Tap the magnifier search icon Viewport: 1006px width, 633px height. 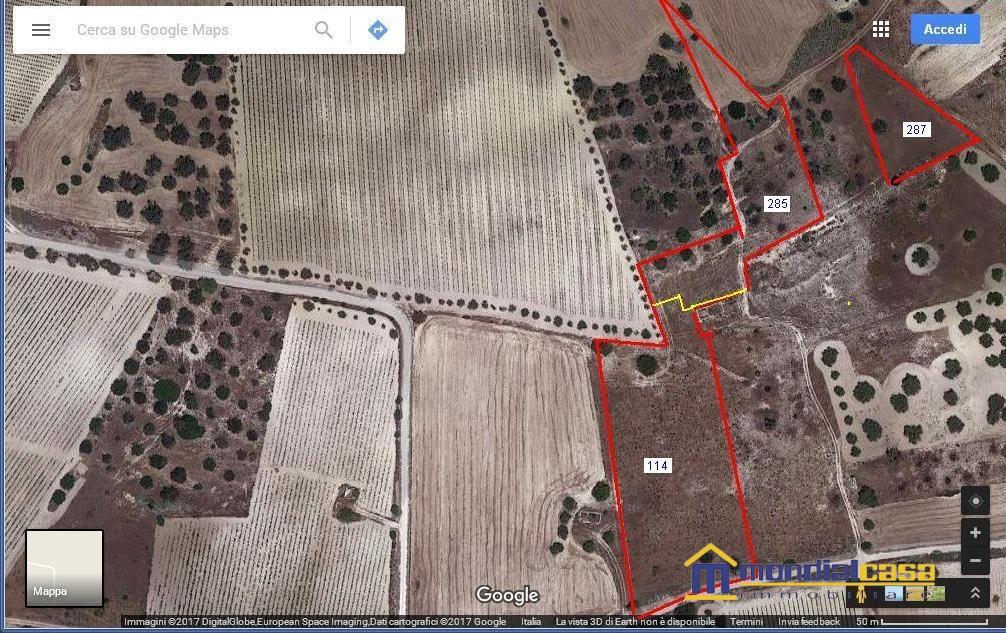coord(324,30)
